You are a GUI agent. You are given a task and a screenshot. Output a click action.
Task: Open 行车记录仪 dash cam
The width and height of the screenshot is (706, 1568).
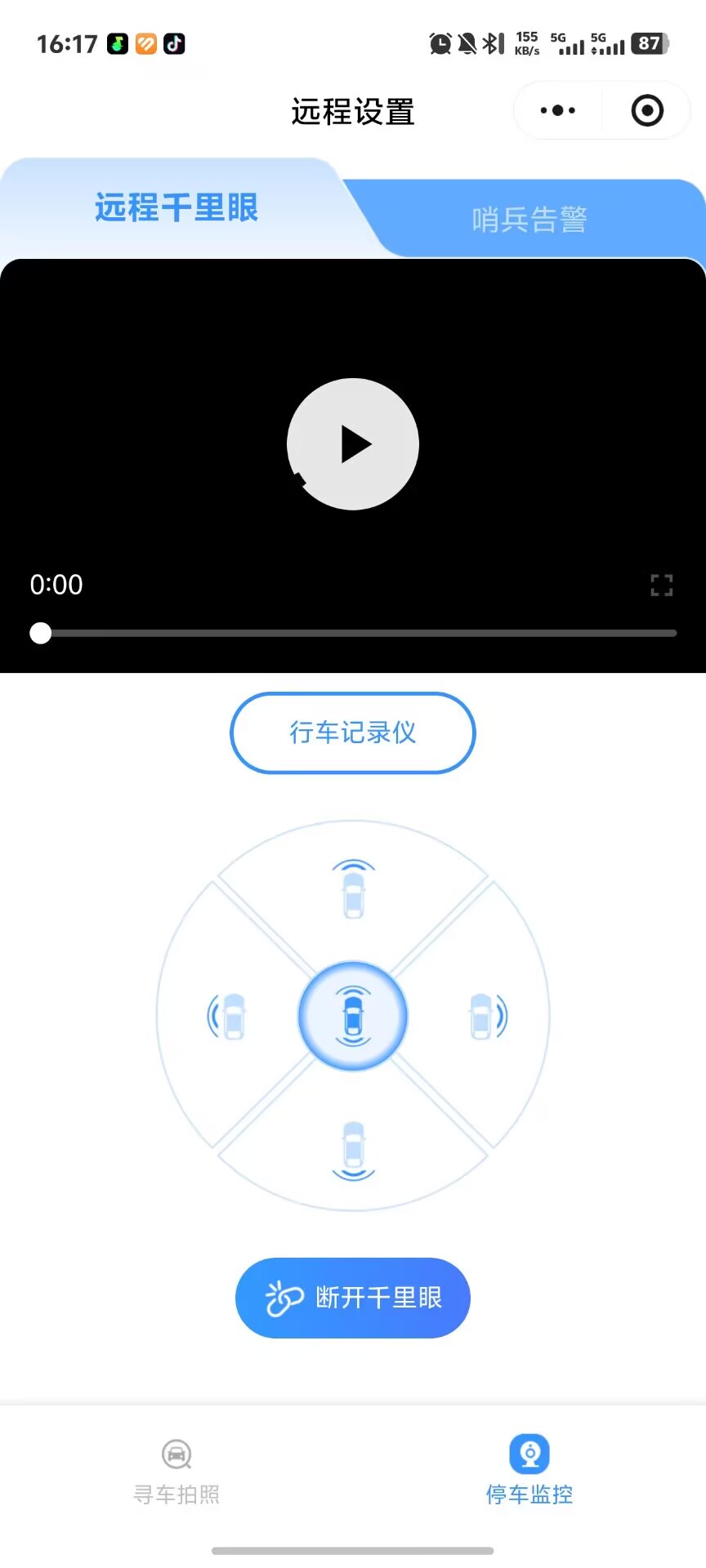(353, 733)
